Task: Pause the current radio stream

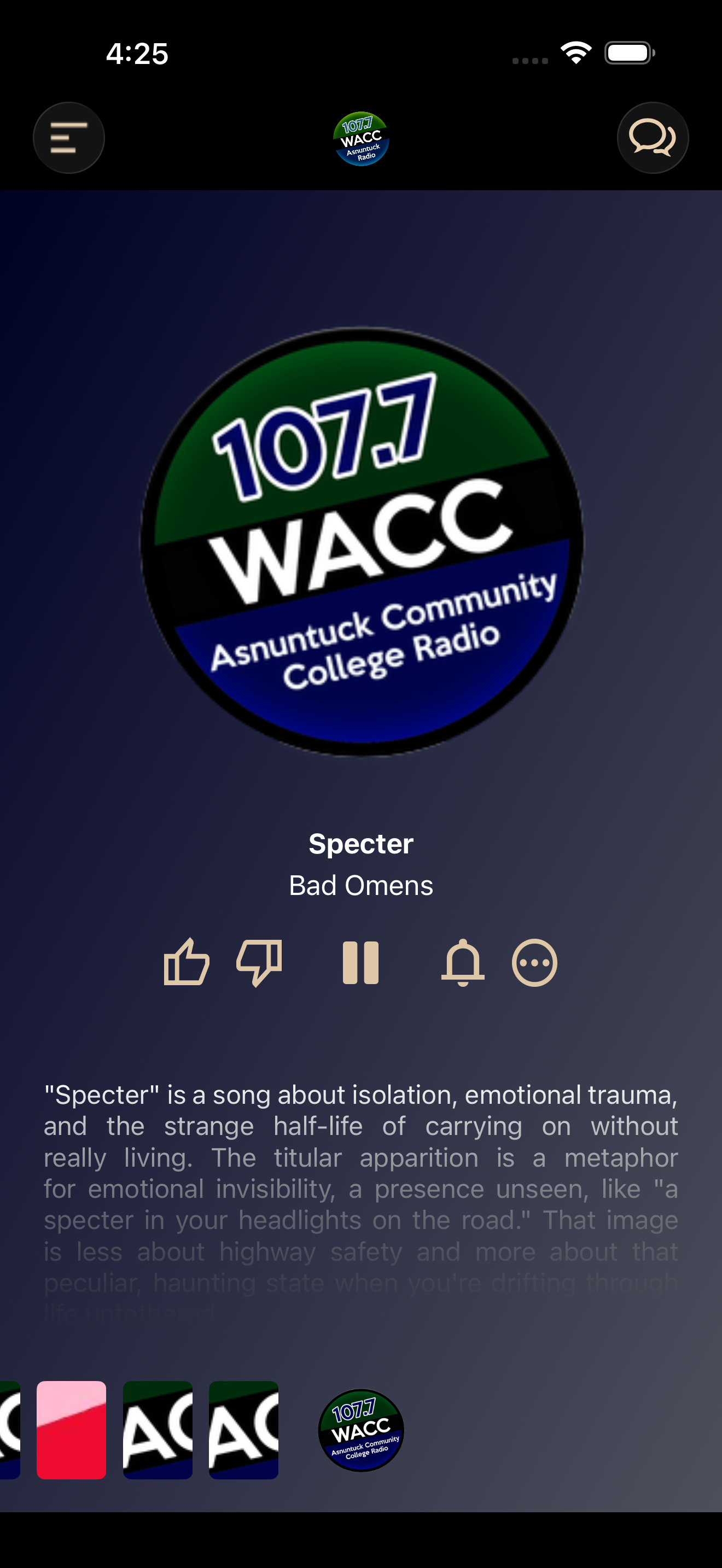Action: [361, 961]
